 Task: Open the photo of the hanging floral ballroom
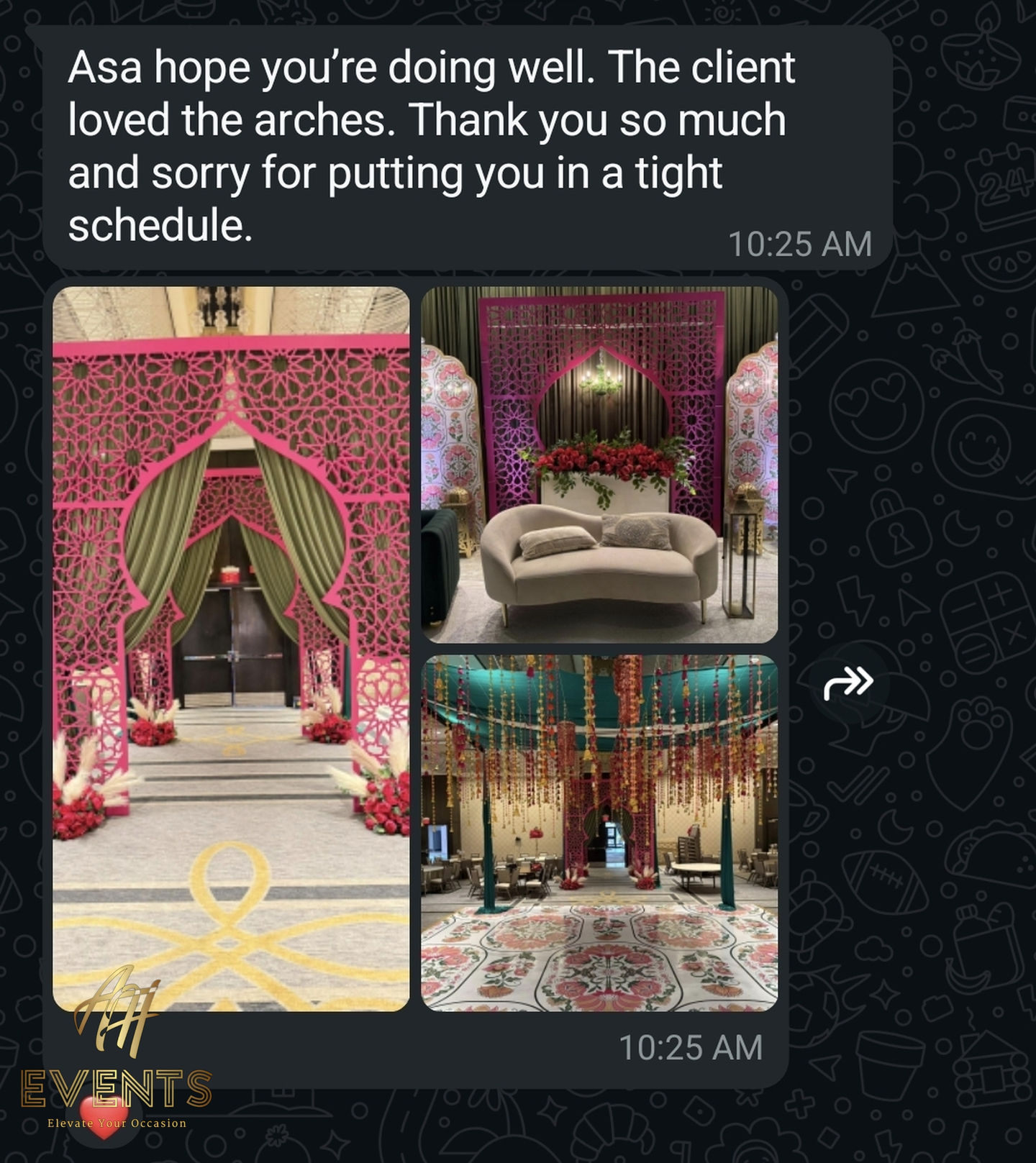click(x=599, y=832)
